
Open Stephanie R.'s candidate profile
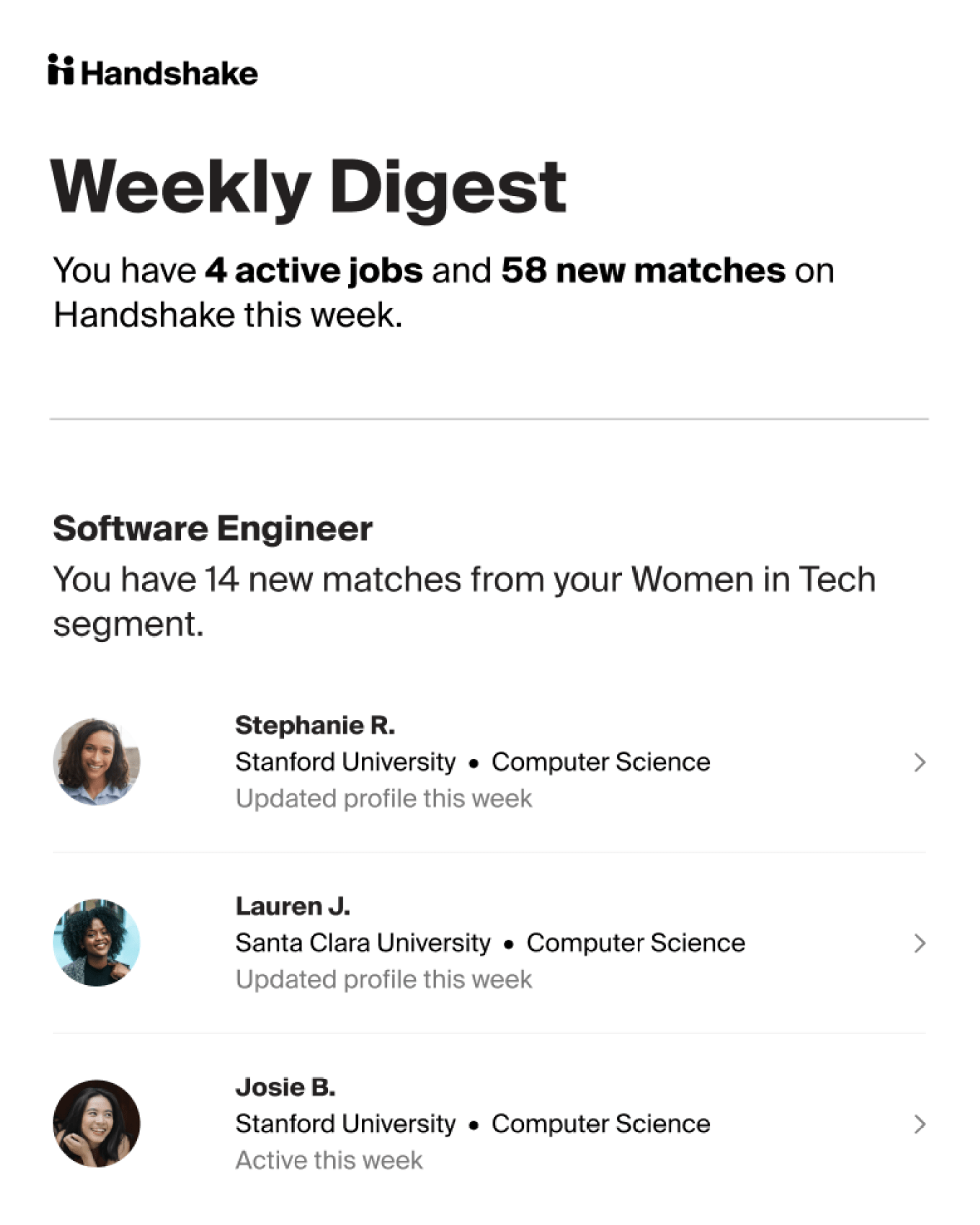point(315,726)
